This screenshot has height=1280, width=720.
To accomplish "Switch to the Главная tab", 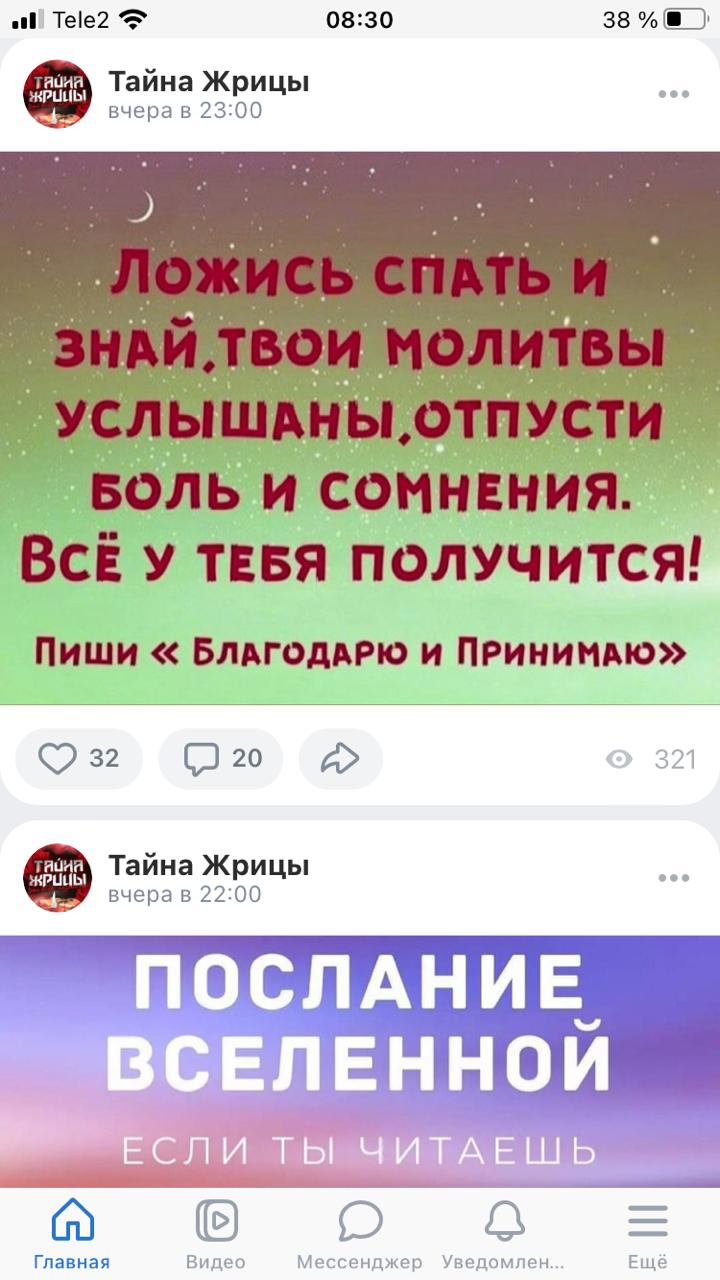I will pos(72,1234).
